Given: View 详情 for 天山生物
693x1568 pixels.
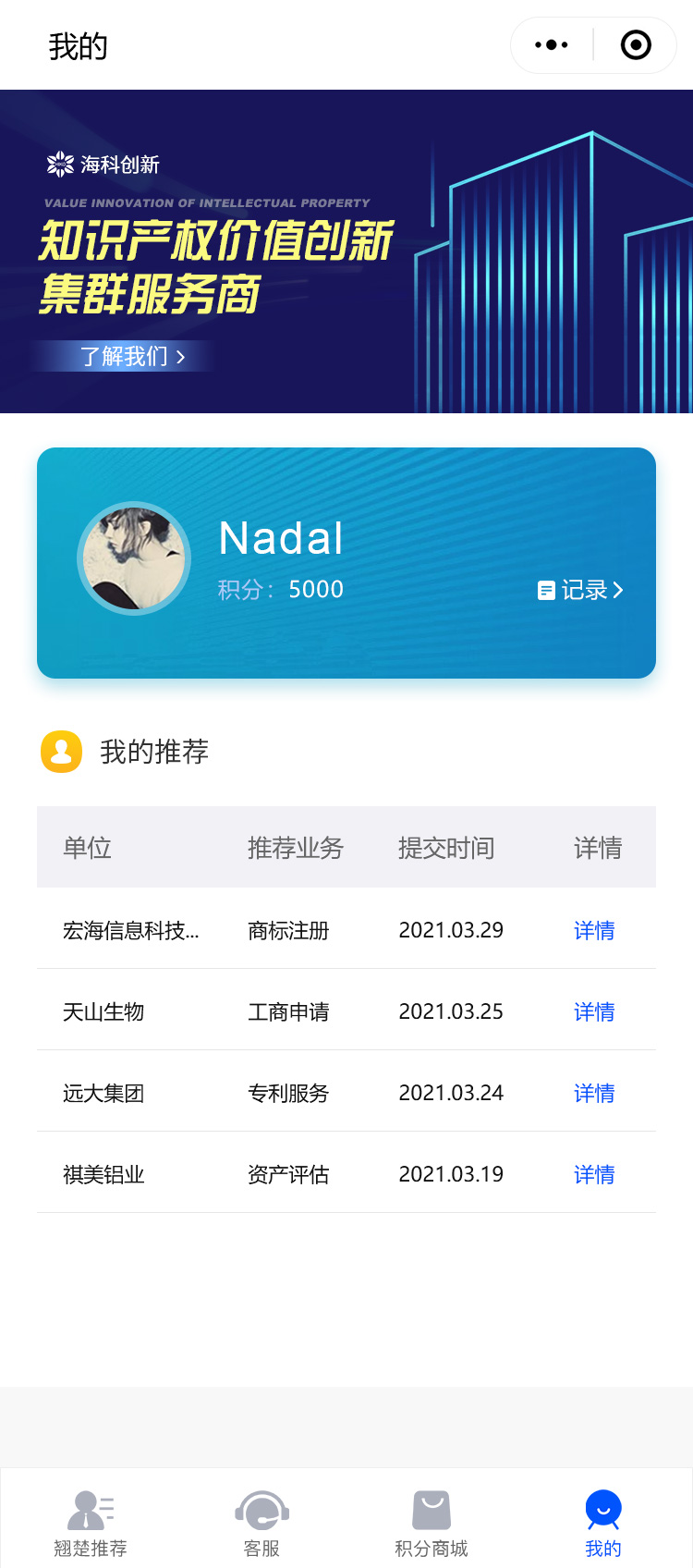Looking at the screenshot, I should (594, 1011).
